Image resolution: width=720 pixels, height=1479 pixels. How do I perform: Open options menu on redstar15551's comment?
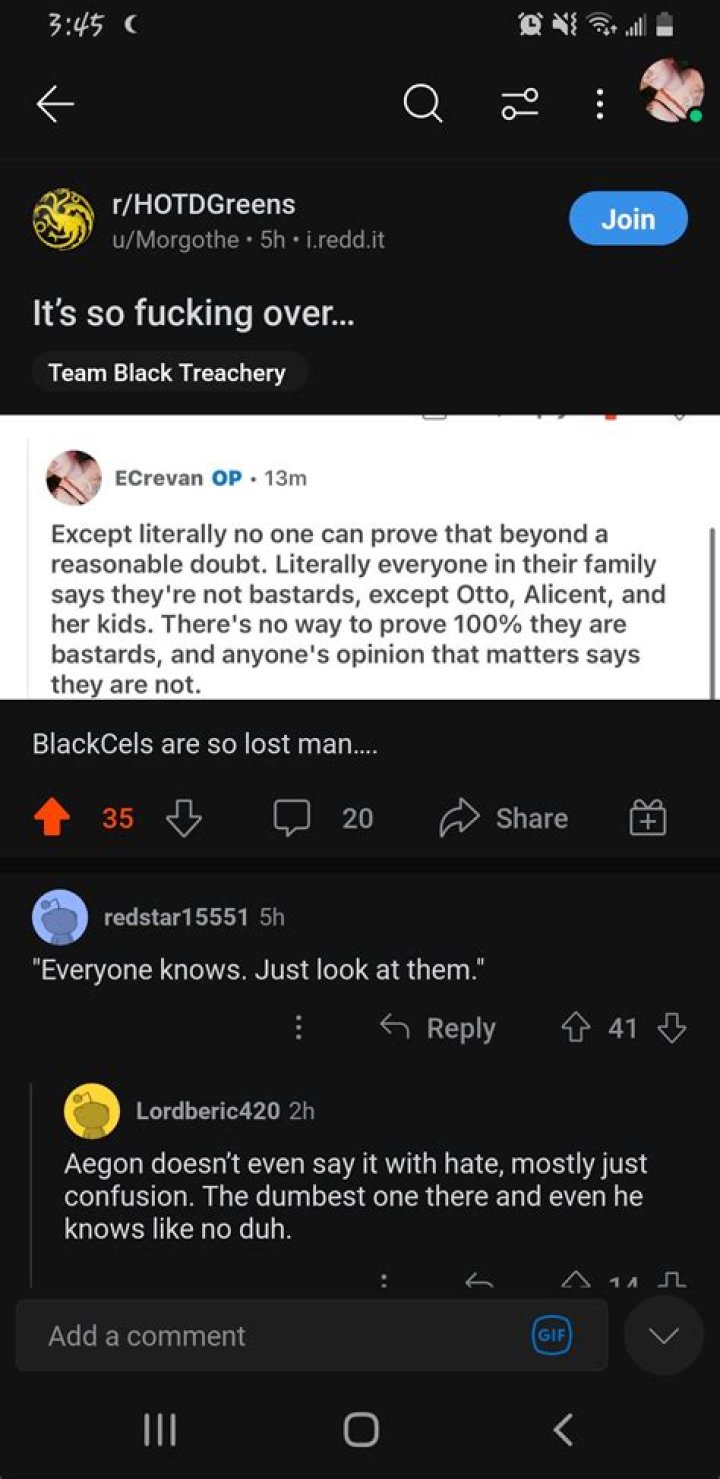click(298, 1028)
